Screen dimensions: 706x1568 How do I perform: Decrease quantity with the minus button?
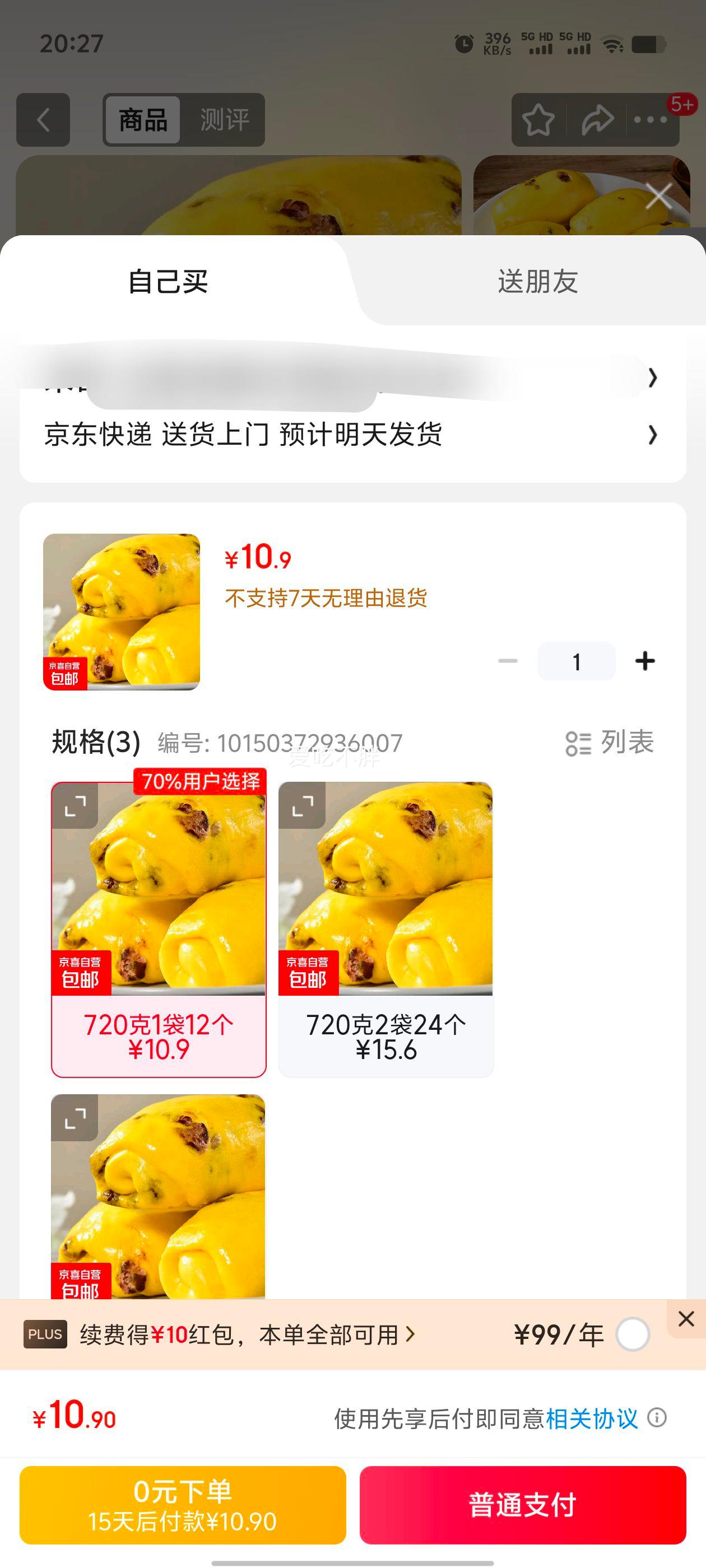pos(508,661)
